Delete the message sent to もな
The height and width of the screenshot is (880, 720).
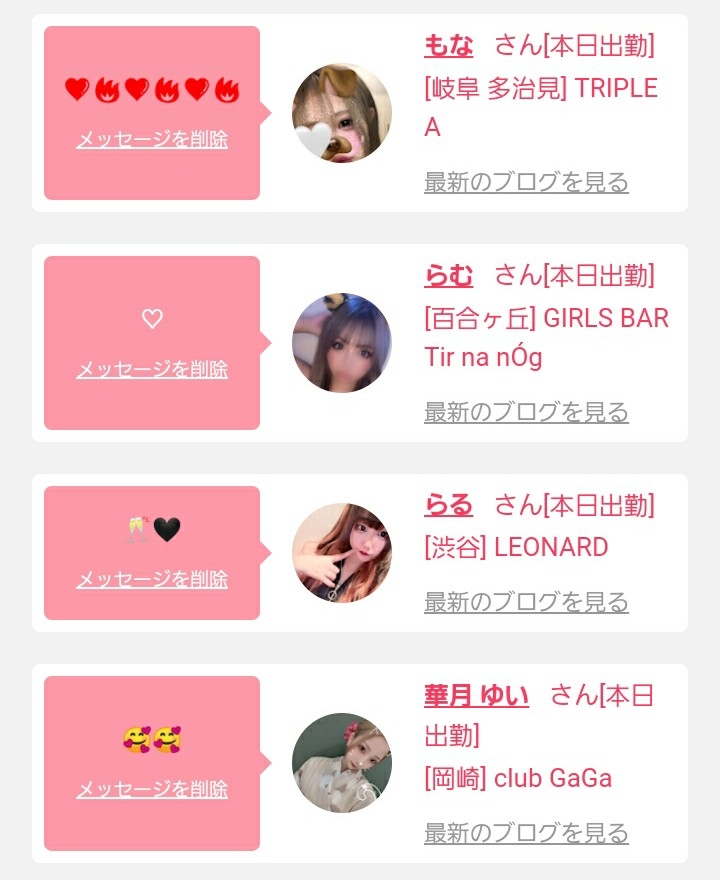[x=152, y=140]
